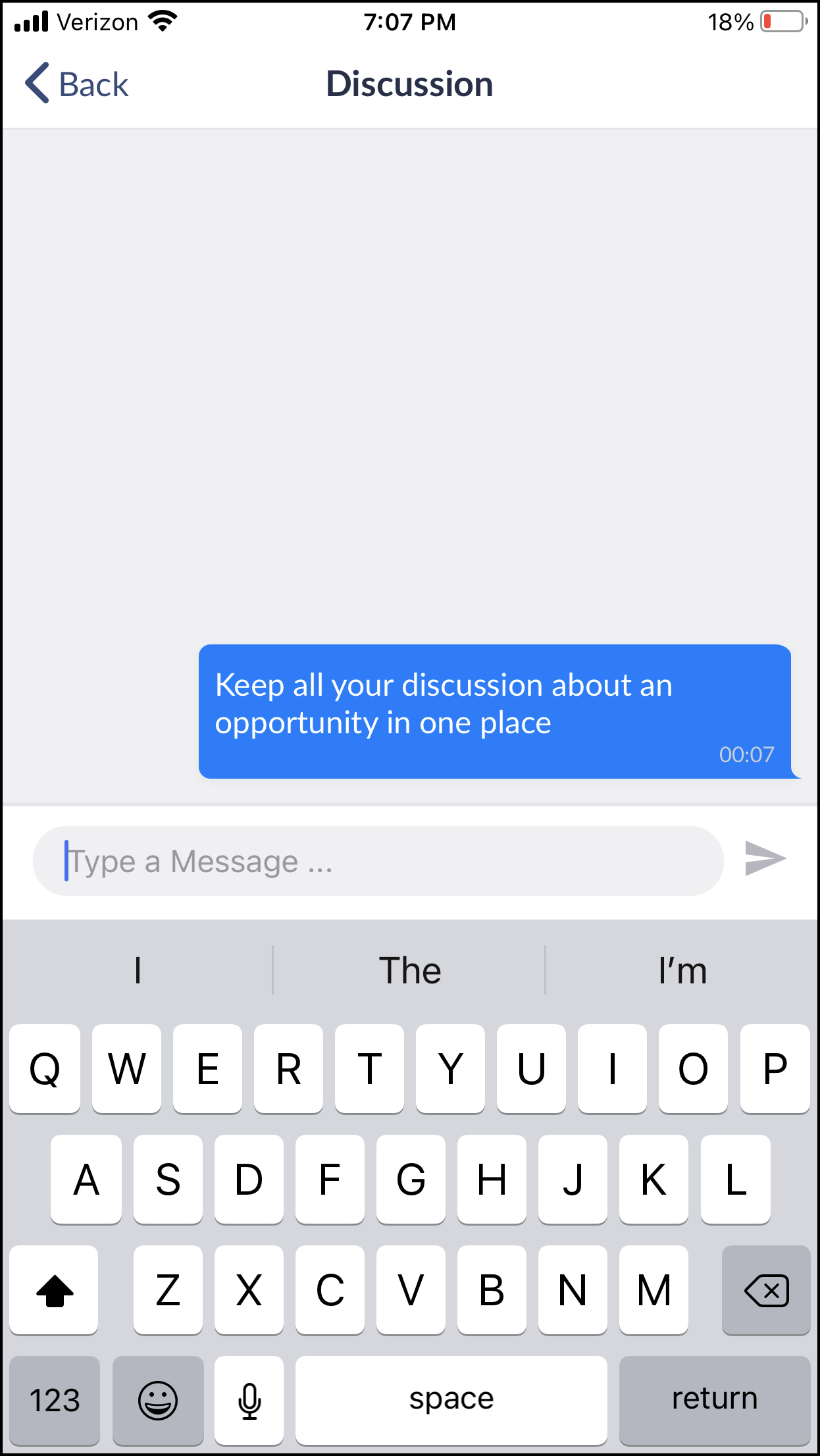The height and width of the screenshot is (1456, 820).
Task: Go back from the Discussion screen
Action: pos(77,84)
